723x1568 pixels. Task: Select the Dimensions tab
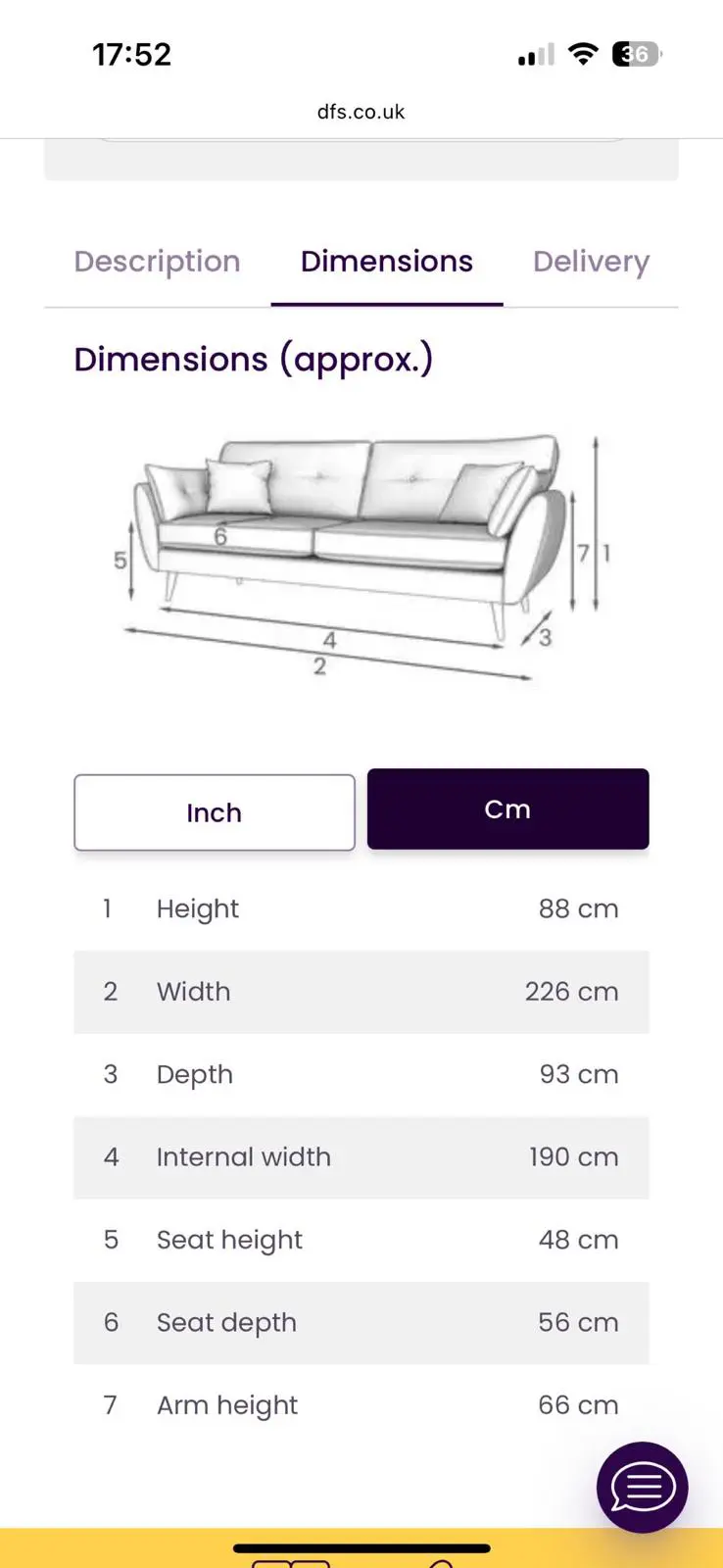387,262
